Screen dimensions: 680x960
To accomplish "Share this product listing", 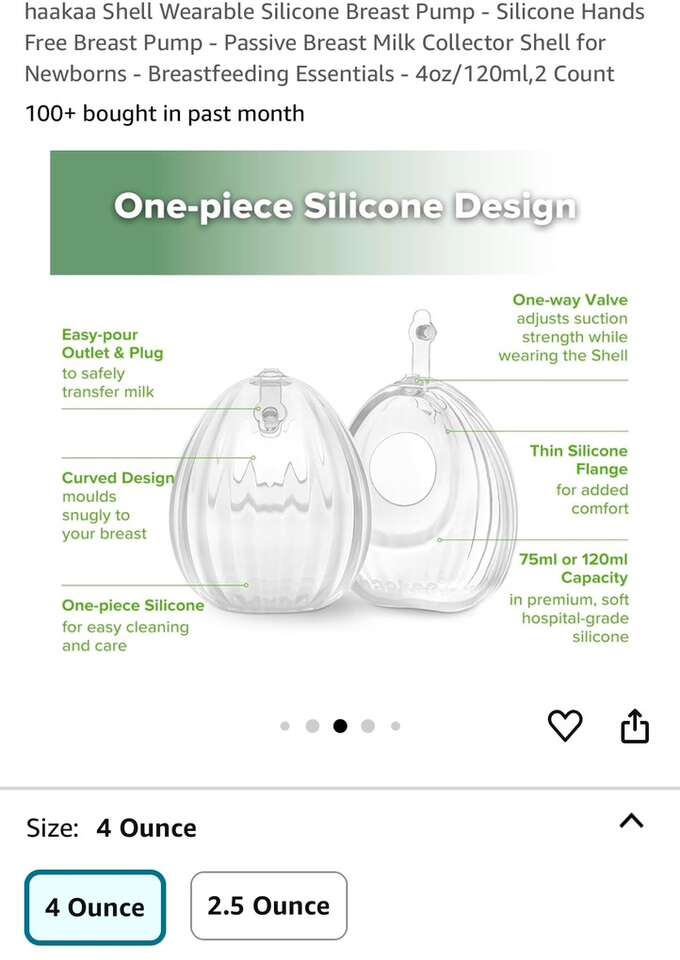I will pyautogui.click(x=635, y=726).
